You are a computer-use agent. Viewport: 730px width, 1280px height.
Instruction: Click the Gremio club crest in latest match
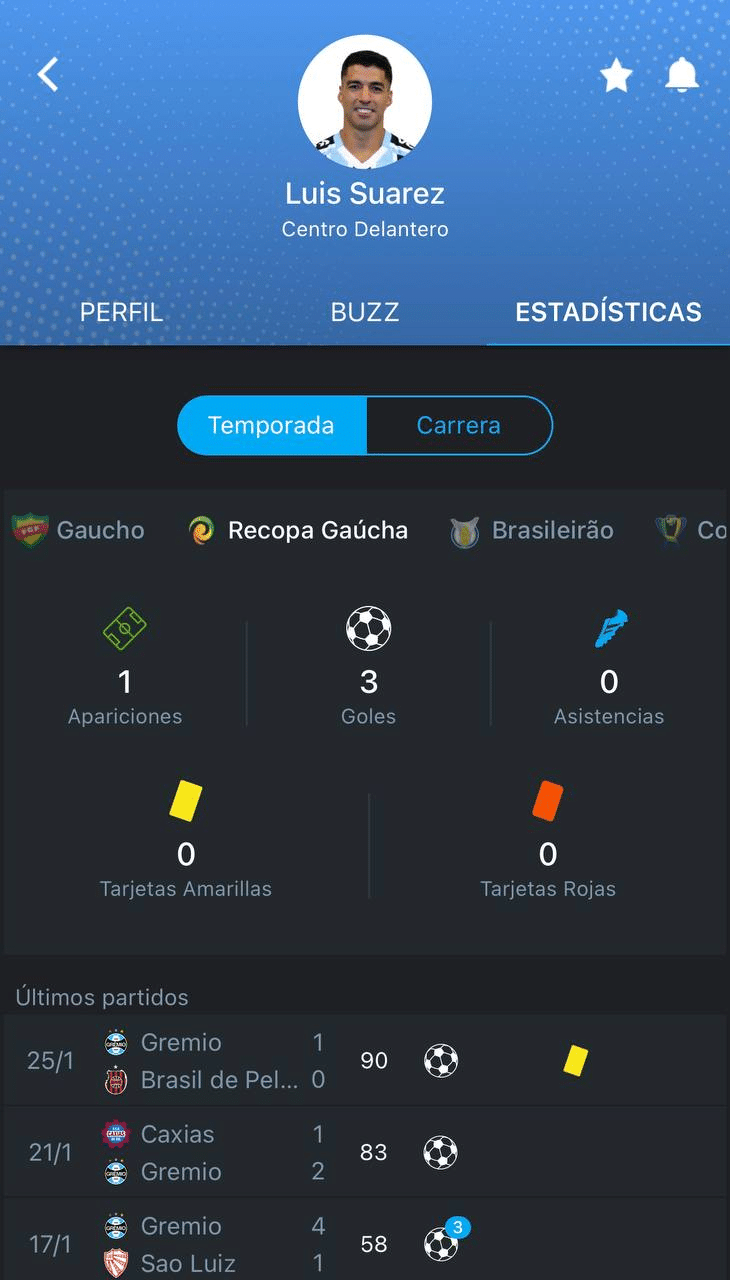click(113, 1043)
